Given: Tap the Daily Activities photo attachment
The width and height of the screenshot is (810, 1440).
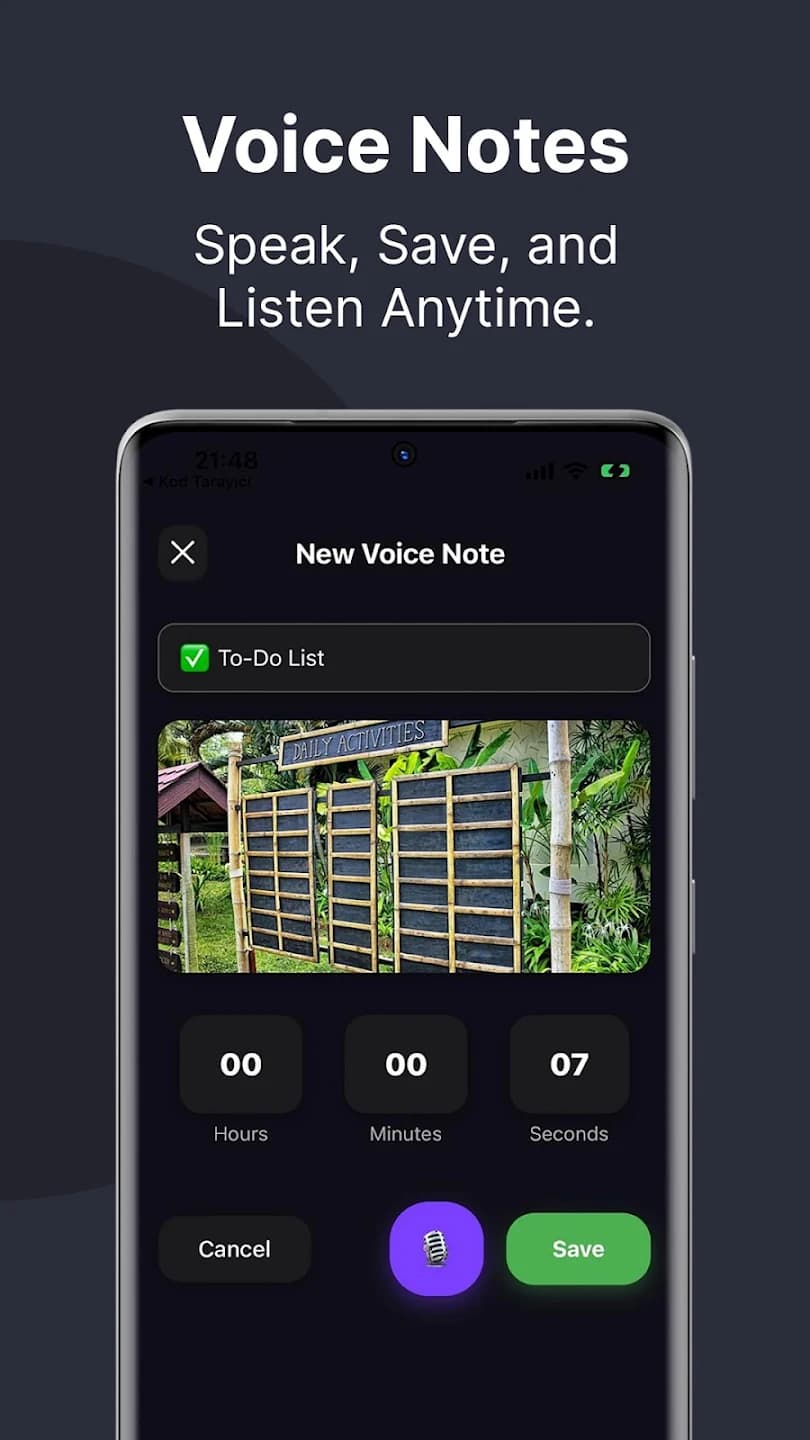Looking at the screenshot, I should [x=403, y=845].
